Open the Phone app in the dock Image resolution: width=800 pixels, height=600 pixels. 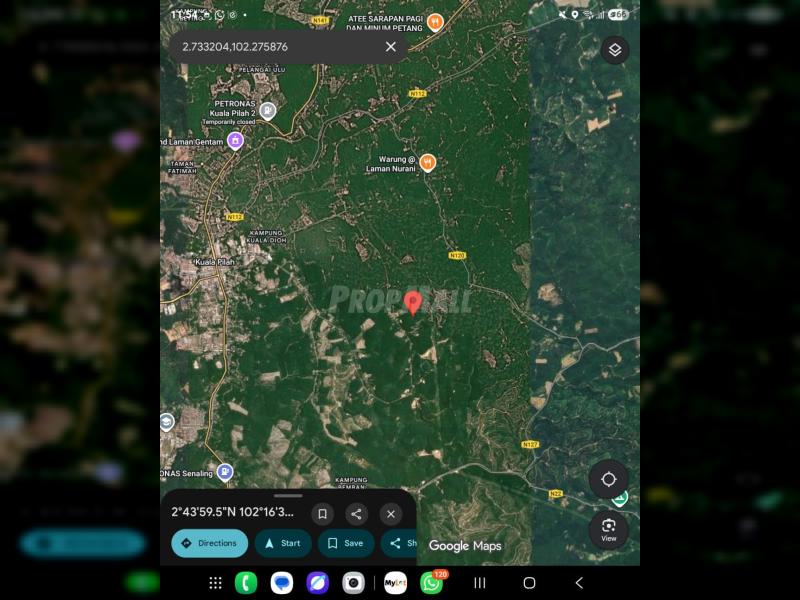click(246, 583)
